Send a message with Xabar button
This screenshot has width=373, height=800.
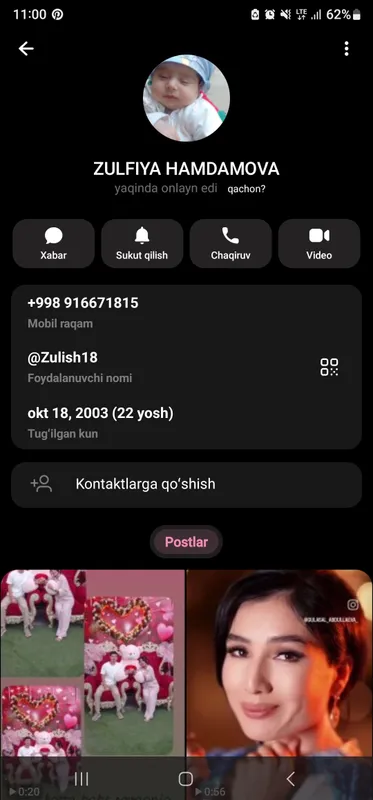pos(54,243)
